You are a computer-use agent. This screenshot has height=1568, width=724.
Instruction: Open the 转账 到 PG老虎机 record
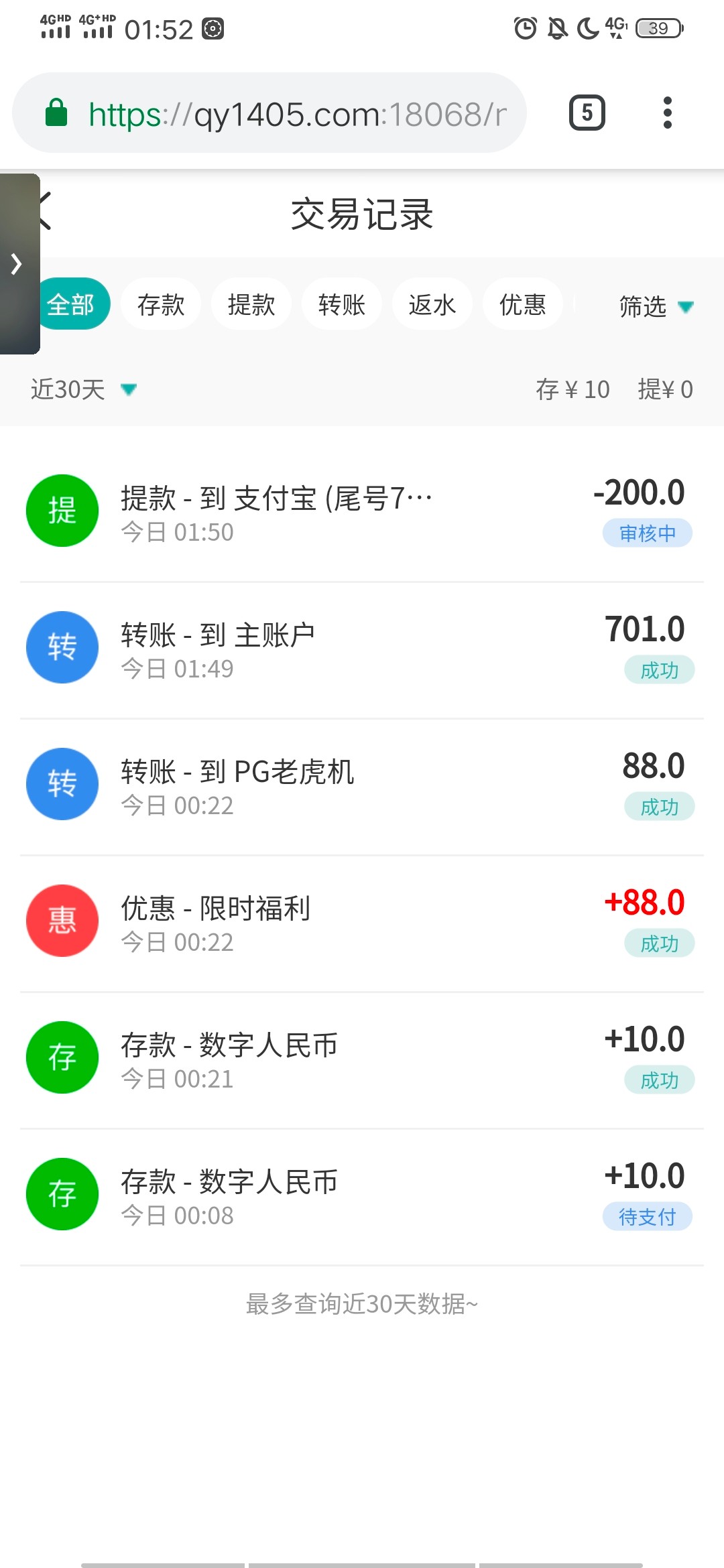(362, 785)
